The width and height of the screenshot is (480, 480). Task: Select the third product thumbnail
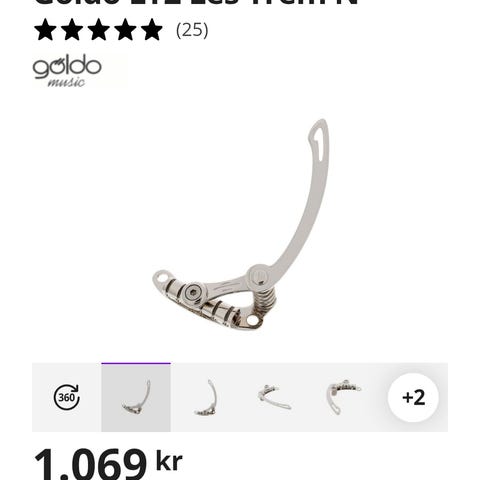click(x=275, y=397)
